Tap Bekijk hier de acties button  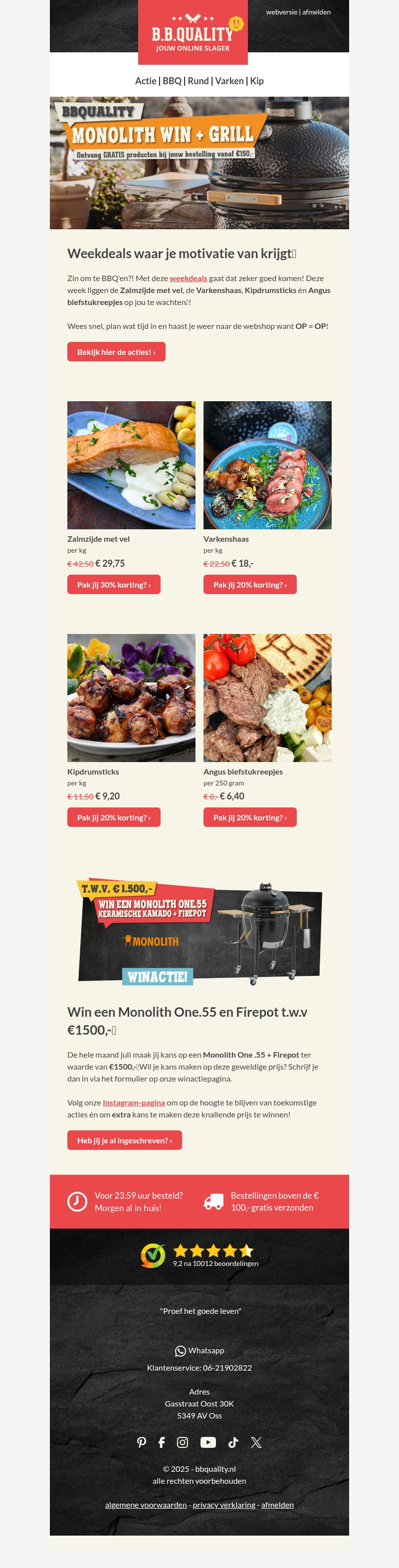[116, 352]
